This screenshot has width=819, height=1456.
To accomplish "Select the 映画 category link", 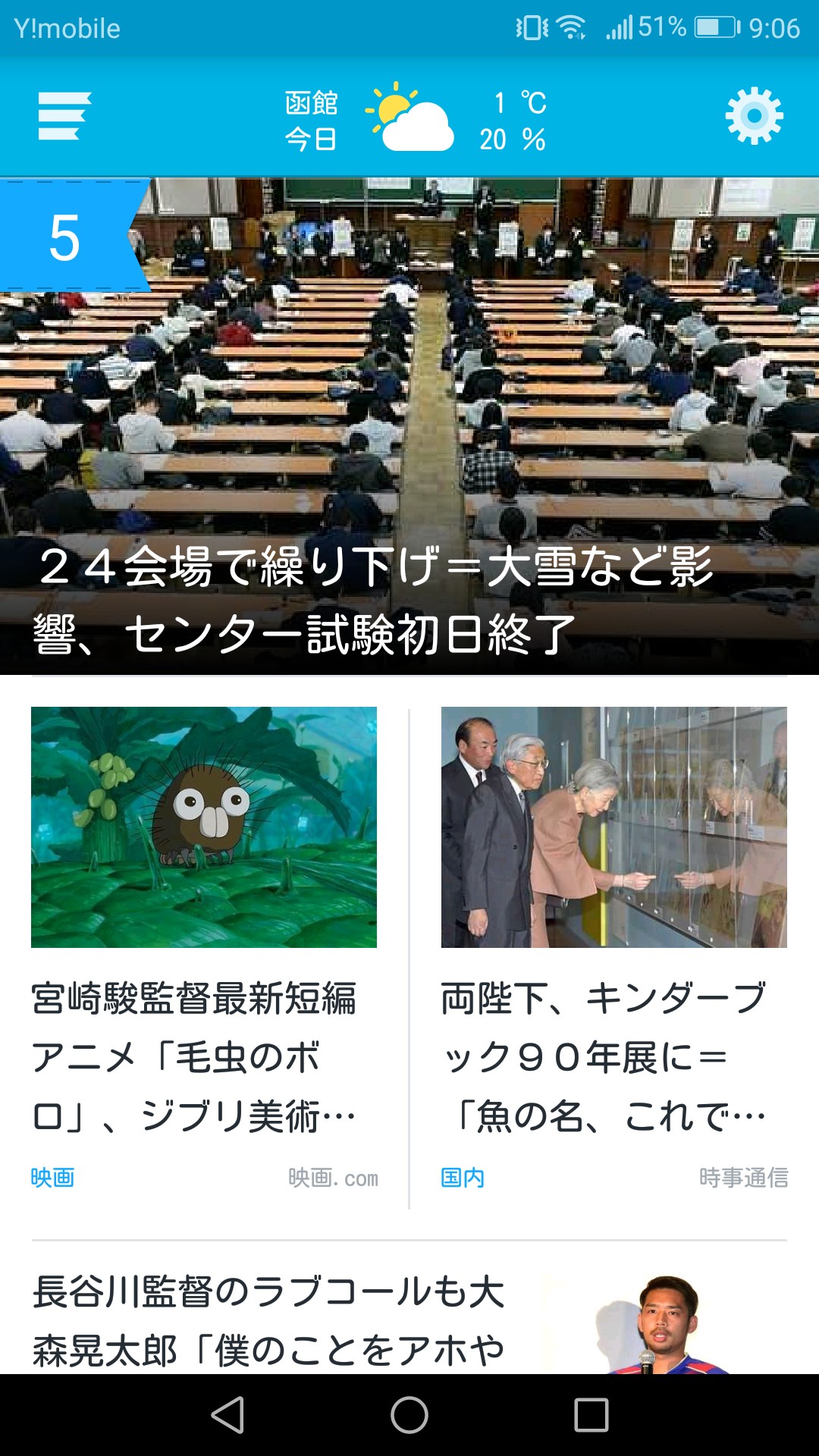I will tap(53, 1178).
